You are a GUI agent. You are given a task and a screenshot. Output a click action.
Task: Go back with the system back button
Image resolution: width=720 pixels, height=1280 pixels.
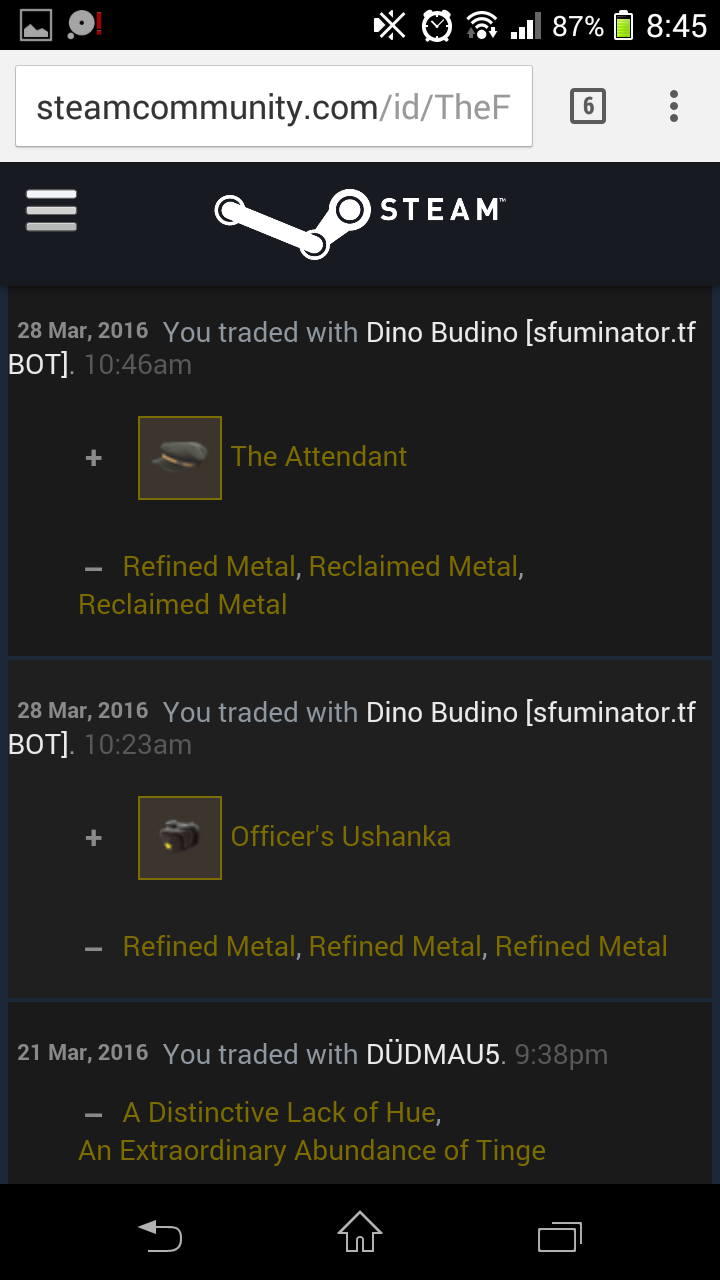point(160,1235)
